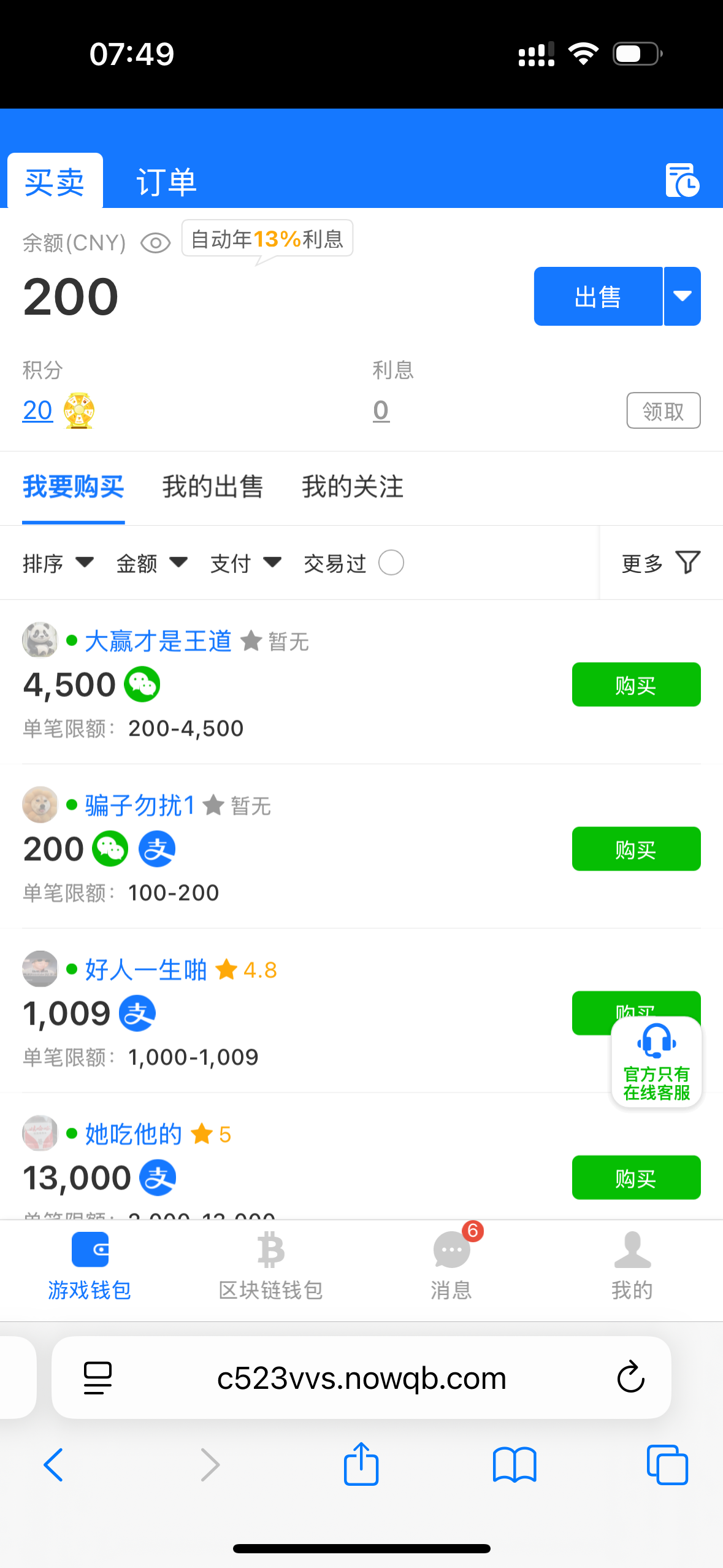Buy from seller 大赢才是王道
This screenshot has width=723, height=1568.
click(636, 685)
